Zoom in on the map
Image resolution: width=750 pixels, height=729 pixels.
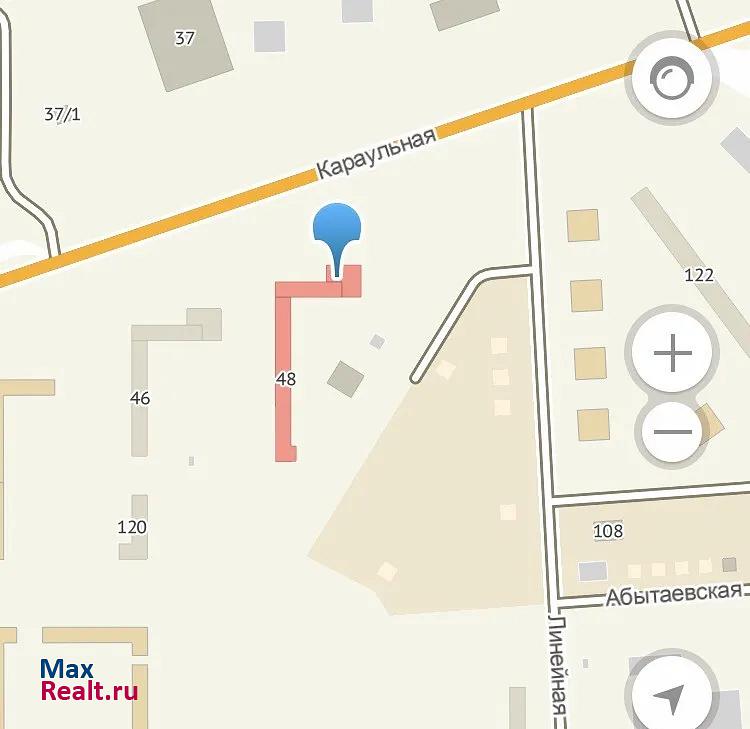673,354
